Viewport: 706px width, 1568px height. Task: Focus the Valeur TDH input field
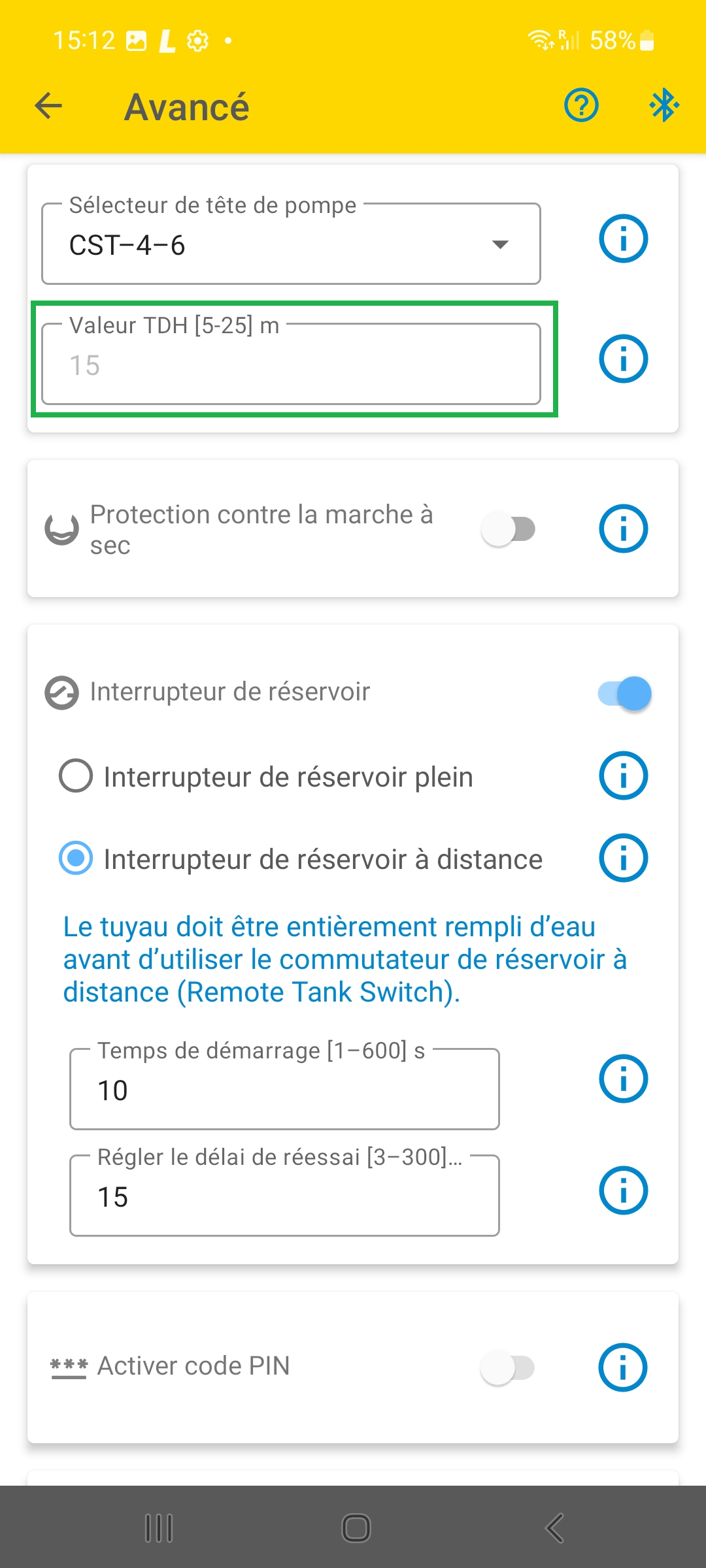click(x=291, y=365)
